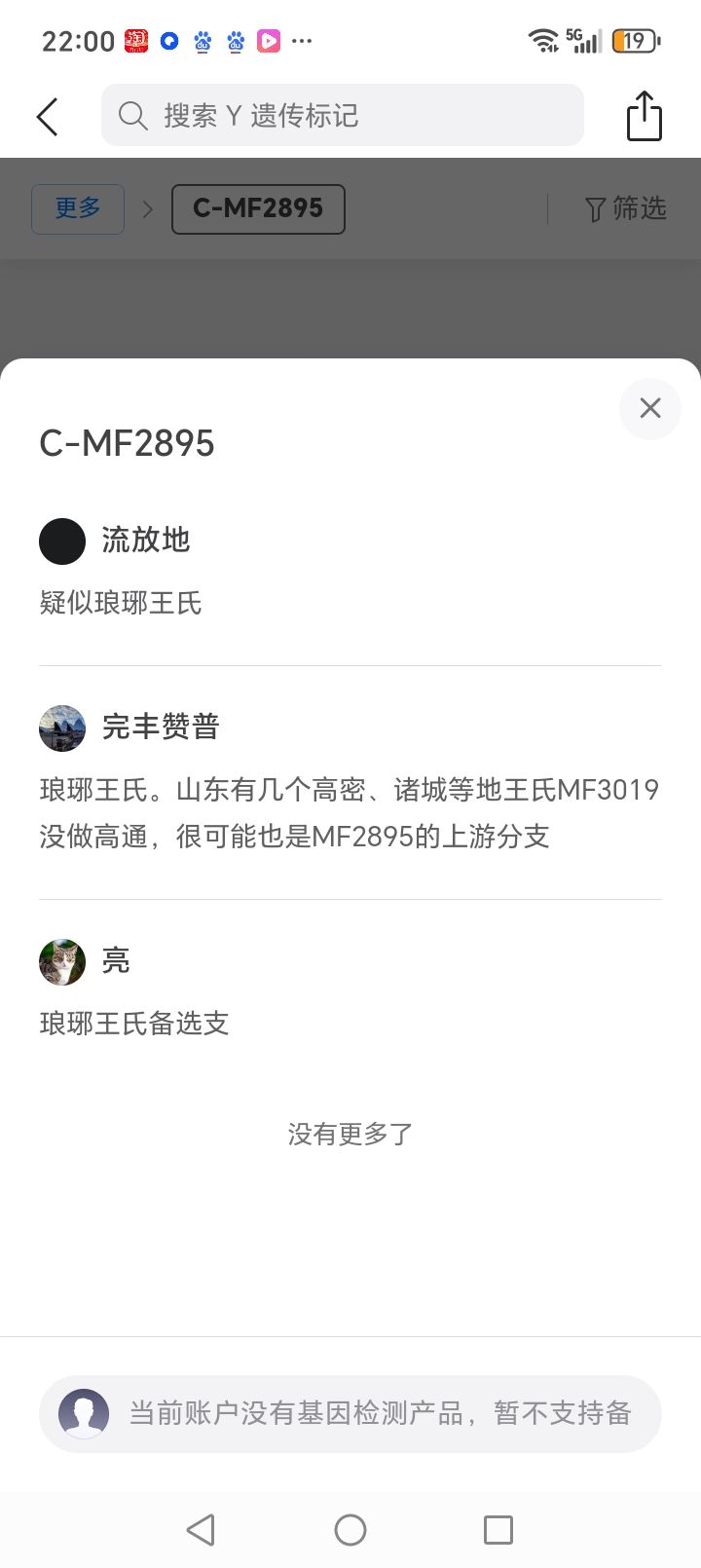Tap the 搜索 Y 遗传标记 search box
701x1568 pixels.
point(342,116)
